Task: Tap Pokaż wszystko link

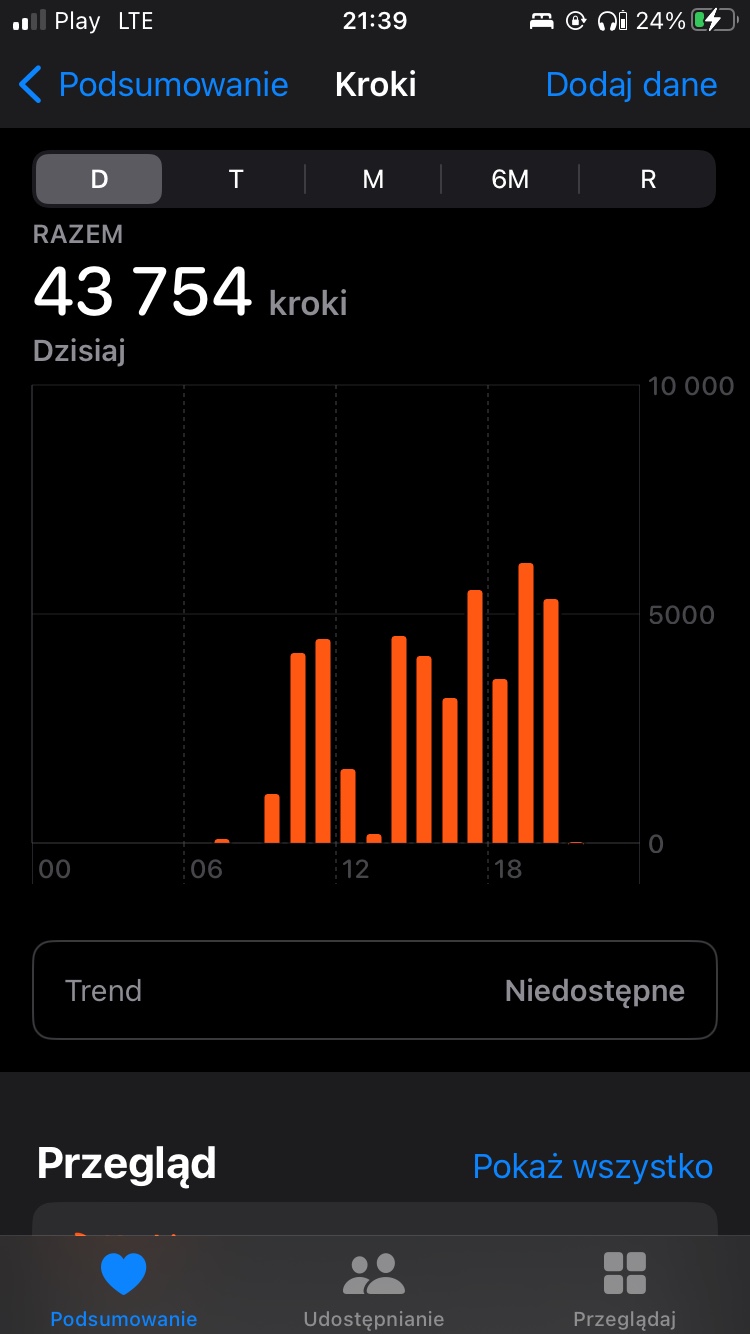Action: coord(592,1166)
